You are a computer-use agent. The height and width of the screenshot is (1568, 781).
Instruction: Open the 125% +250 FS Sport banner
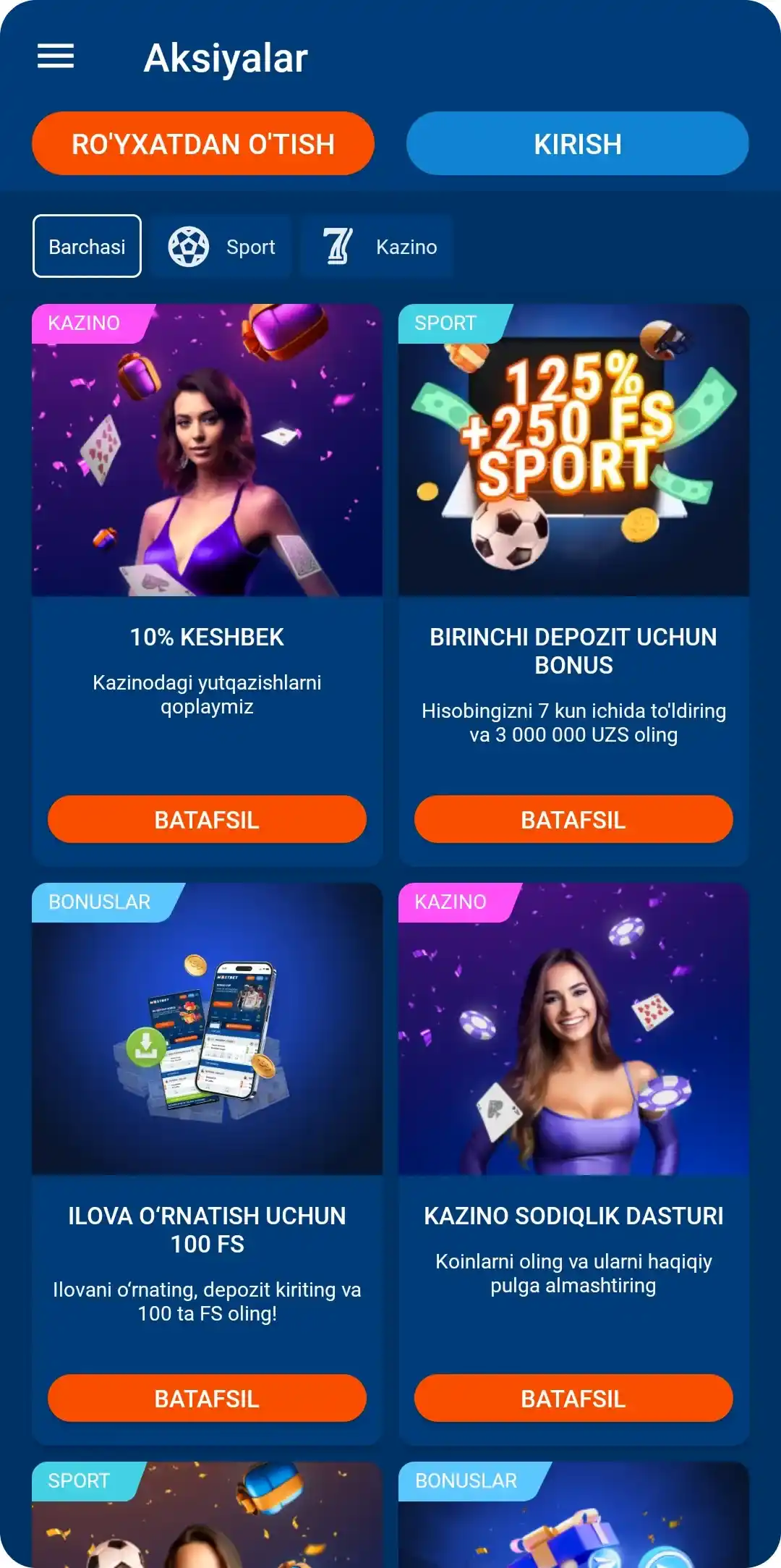tap(573, 450)
